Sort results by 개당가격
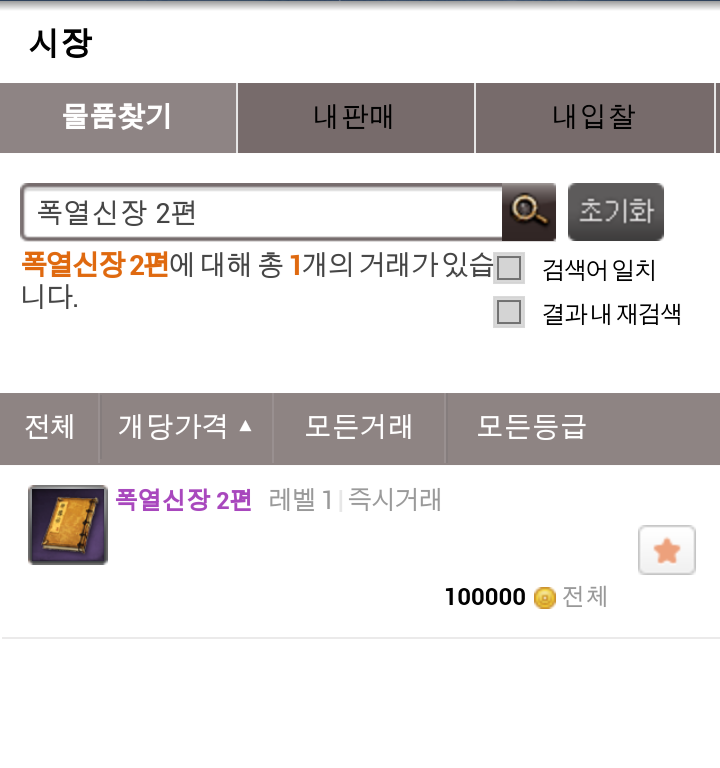This screenshot has height=768, width=720. (186, 428)
